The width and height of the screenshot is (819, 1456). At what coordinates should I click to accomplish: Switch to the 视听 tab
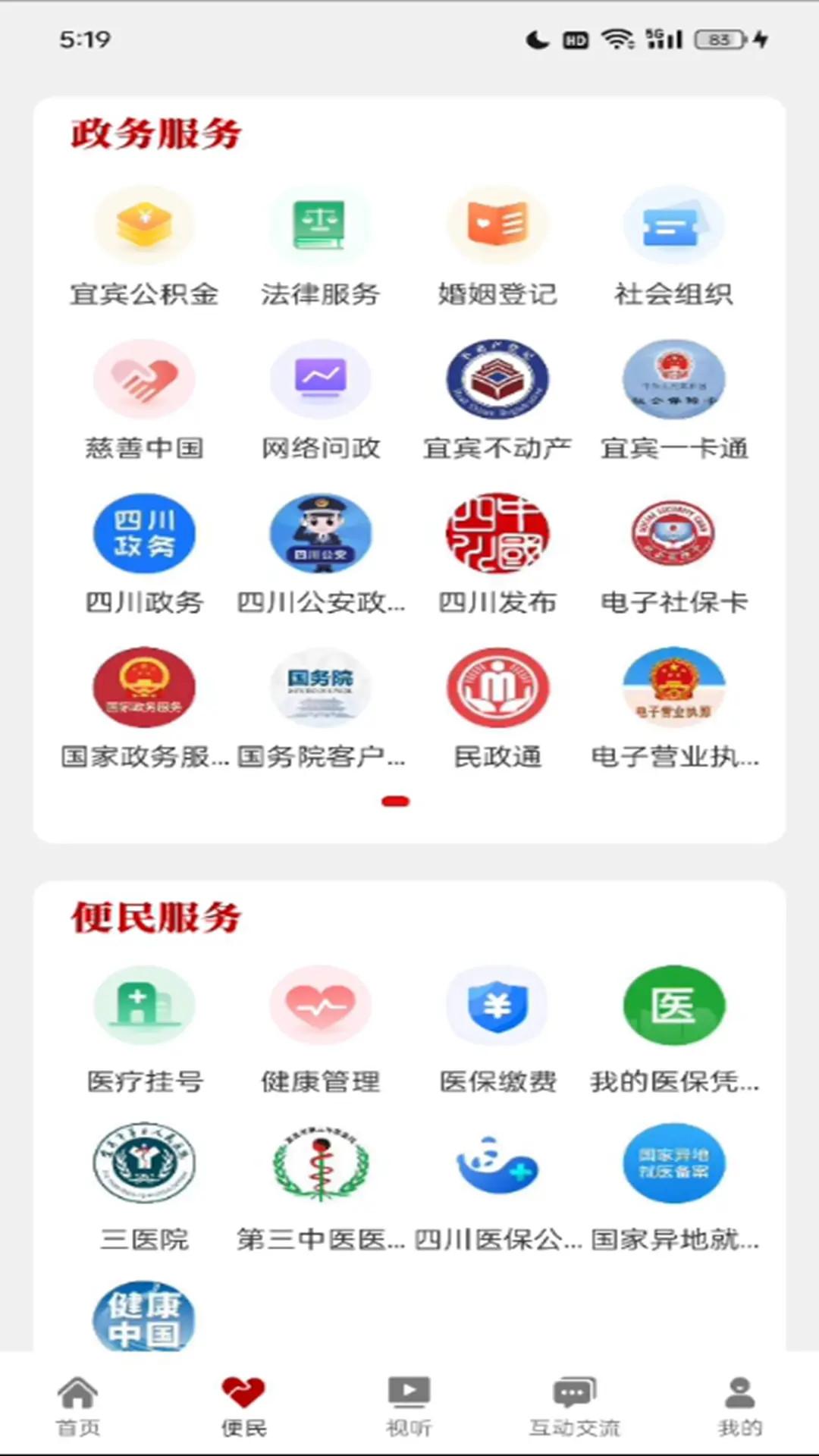coord(409,1407)
